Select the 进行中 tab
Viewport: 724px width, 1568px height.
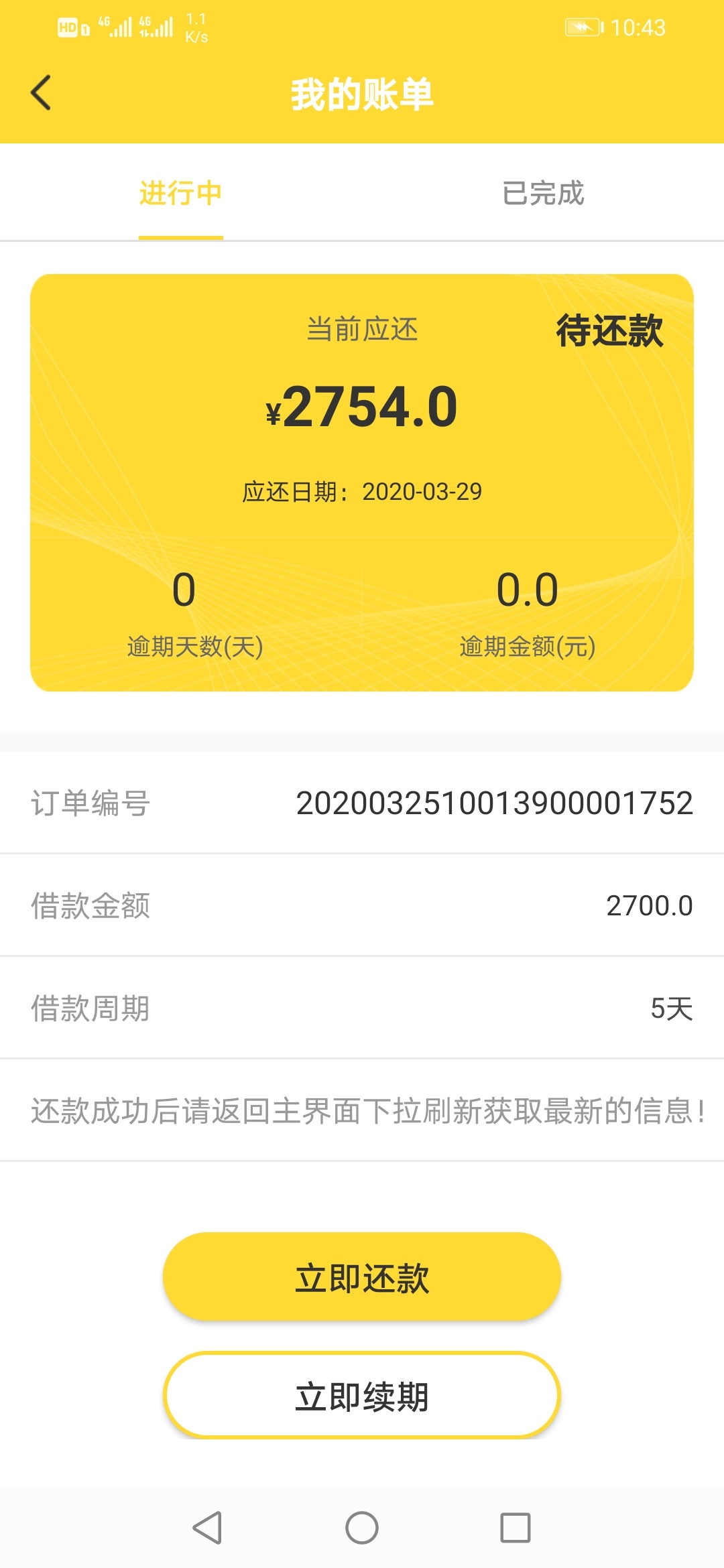pos(181,193)
